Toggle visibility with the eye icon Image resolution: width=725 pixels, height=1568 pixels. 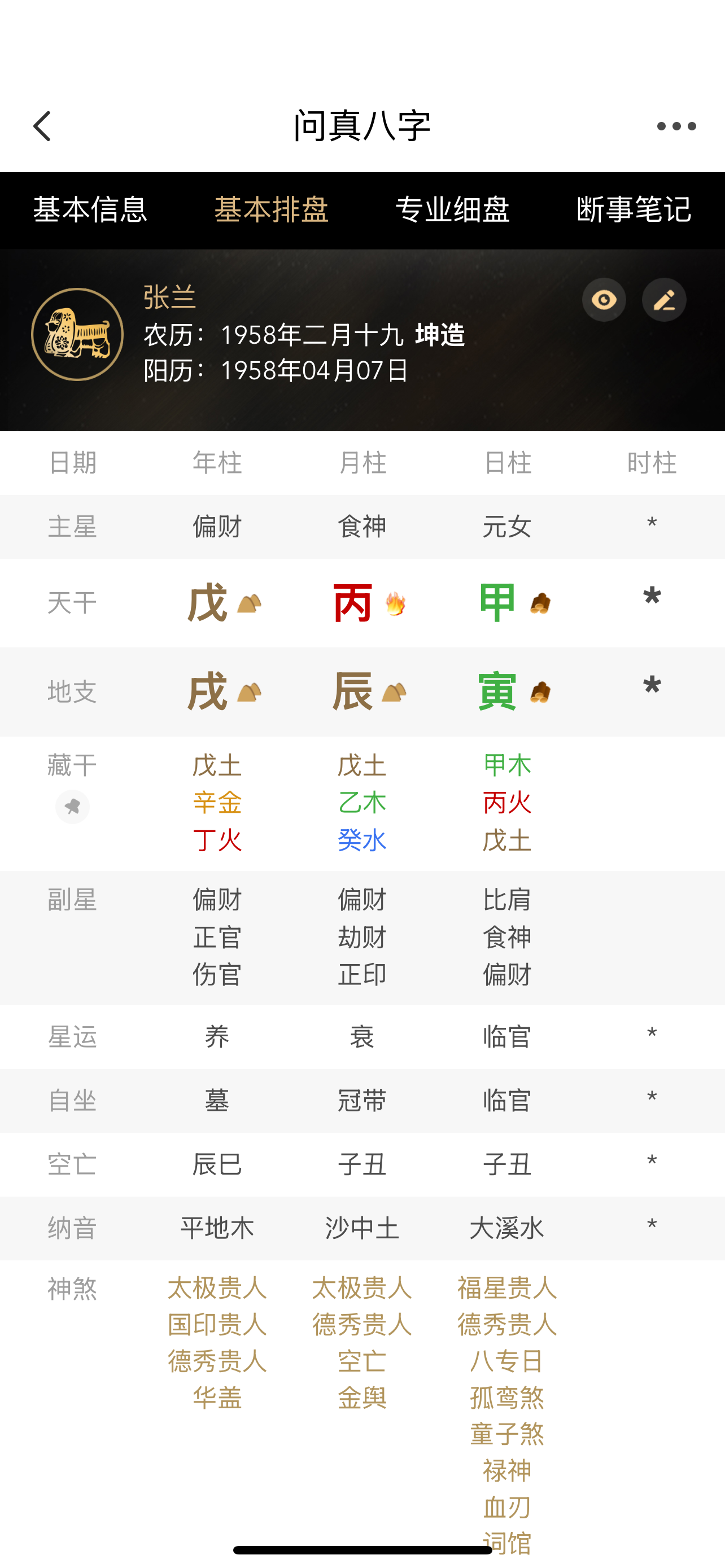coord(604,300)
